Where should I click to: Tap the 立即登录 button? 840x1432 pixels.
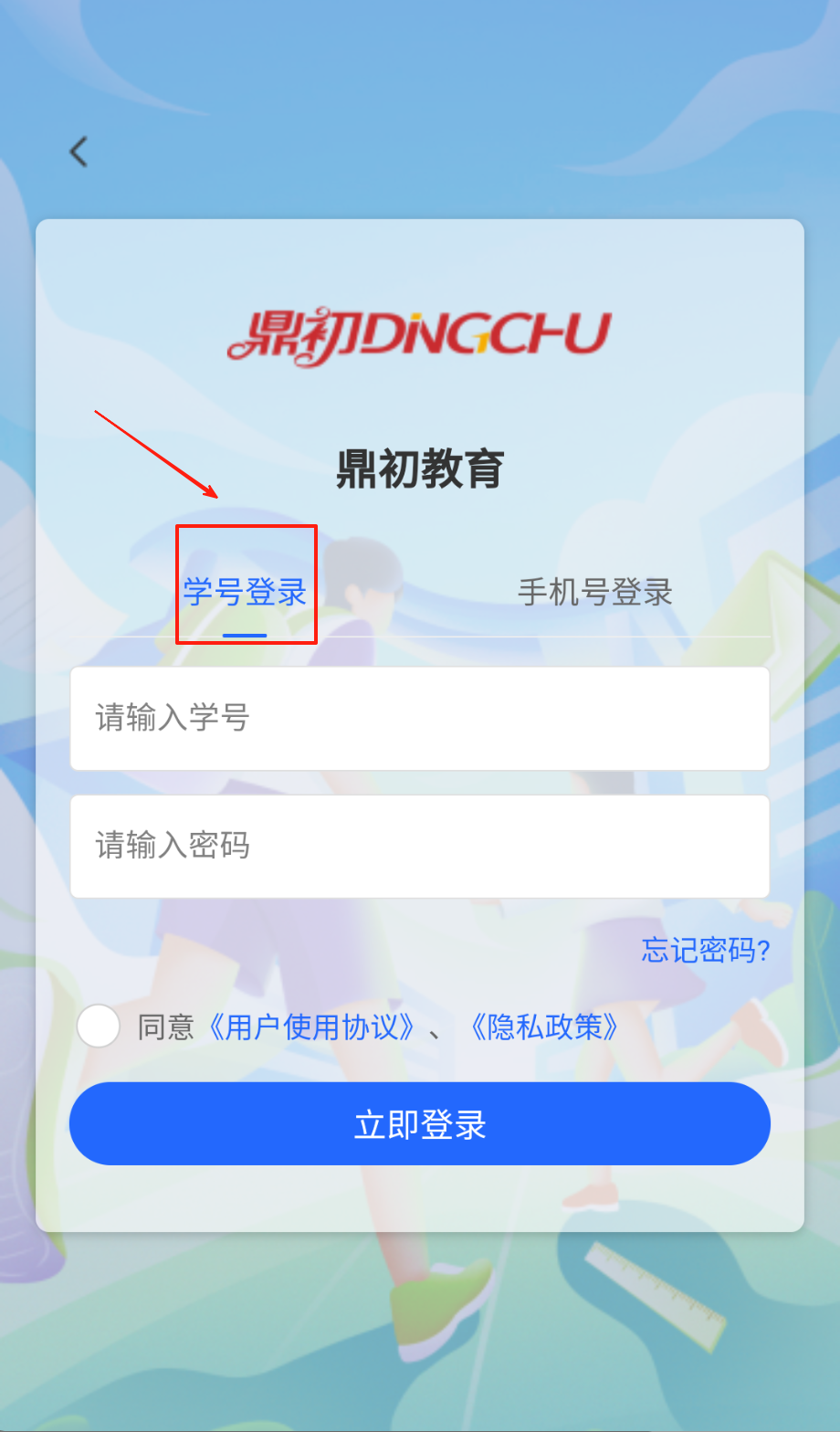pyautogui.click(x=420, y=1123)
